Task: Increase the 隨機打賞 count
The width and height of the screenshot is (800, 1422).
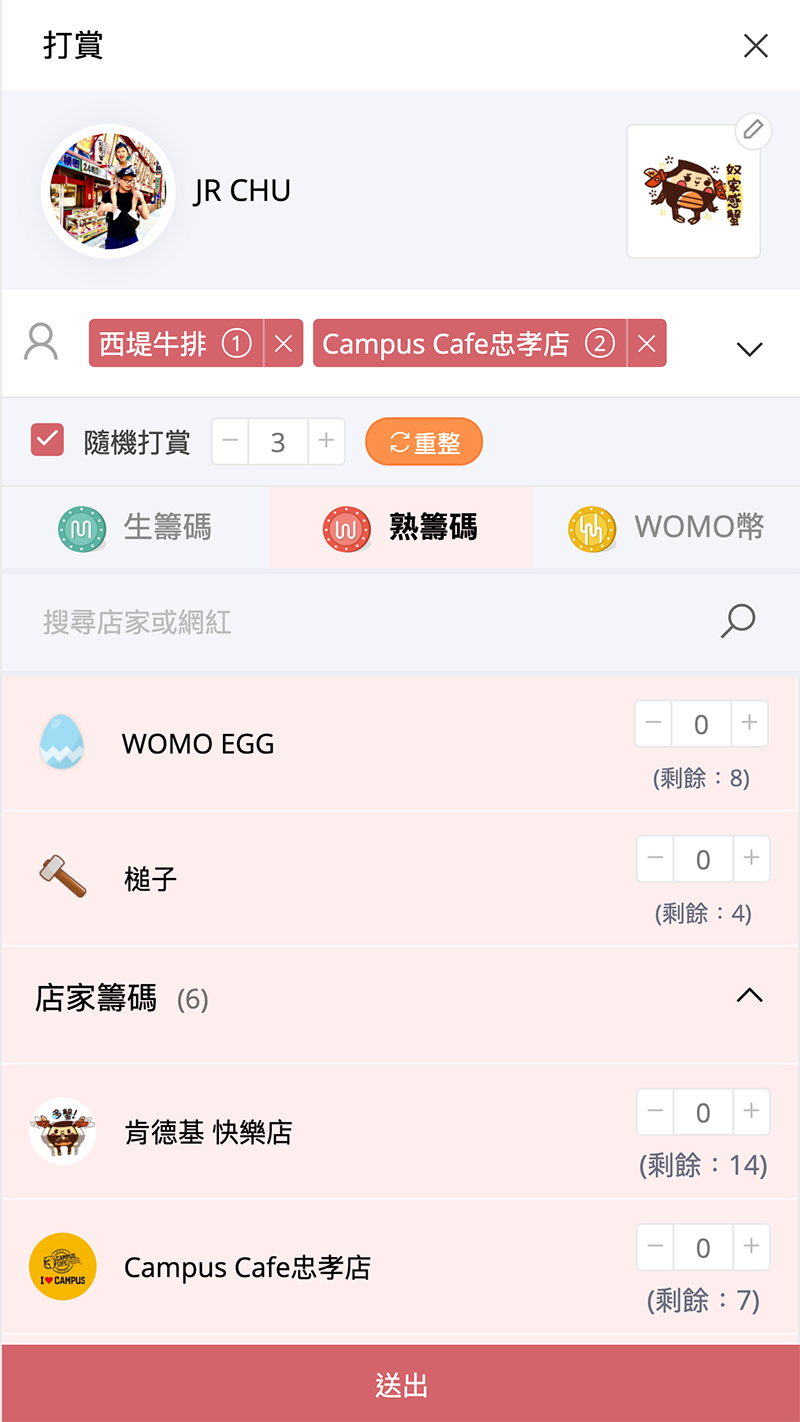Action: (x=325, y=441)
